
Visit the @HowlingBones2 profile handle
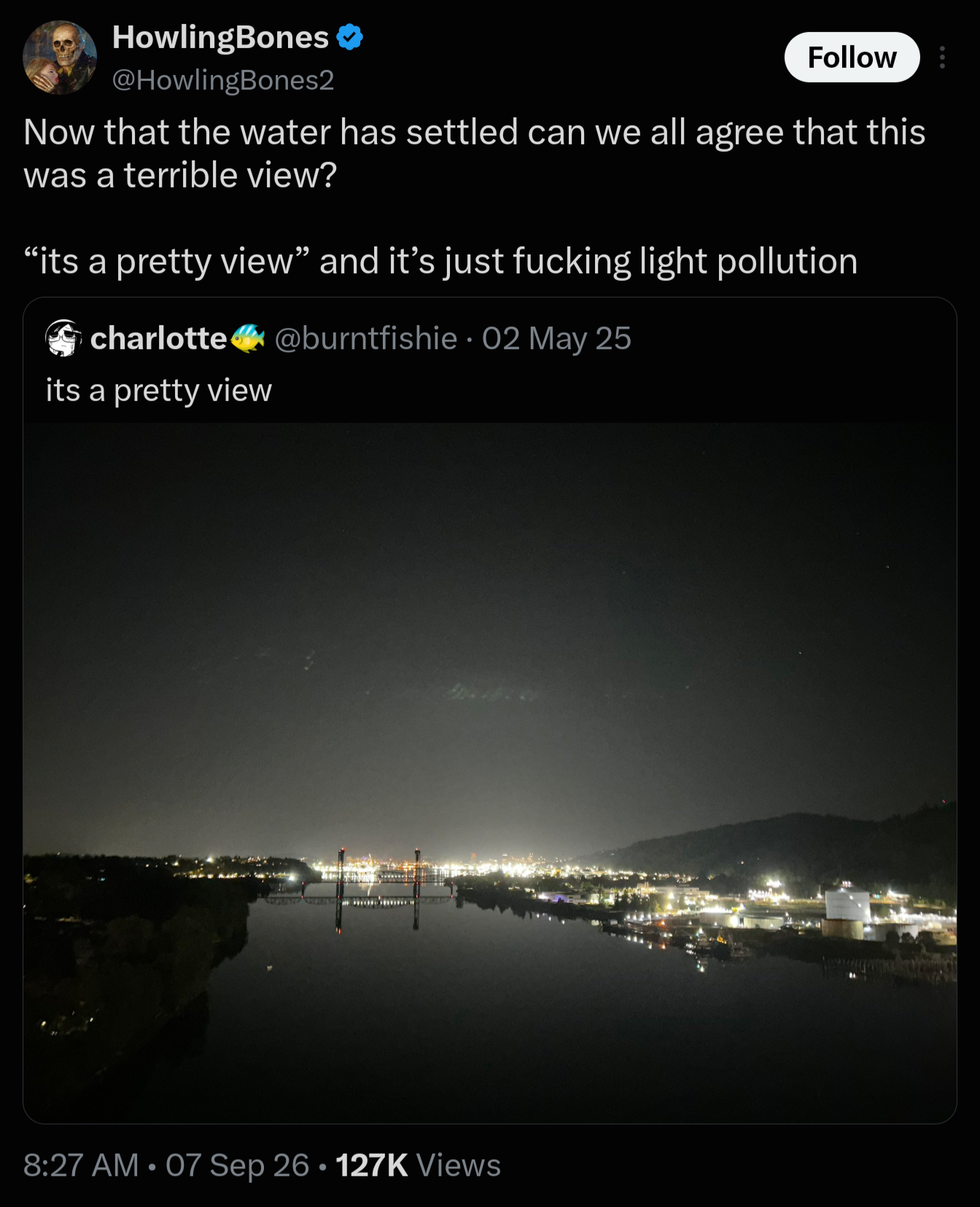click(x=222, y=80)
